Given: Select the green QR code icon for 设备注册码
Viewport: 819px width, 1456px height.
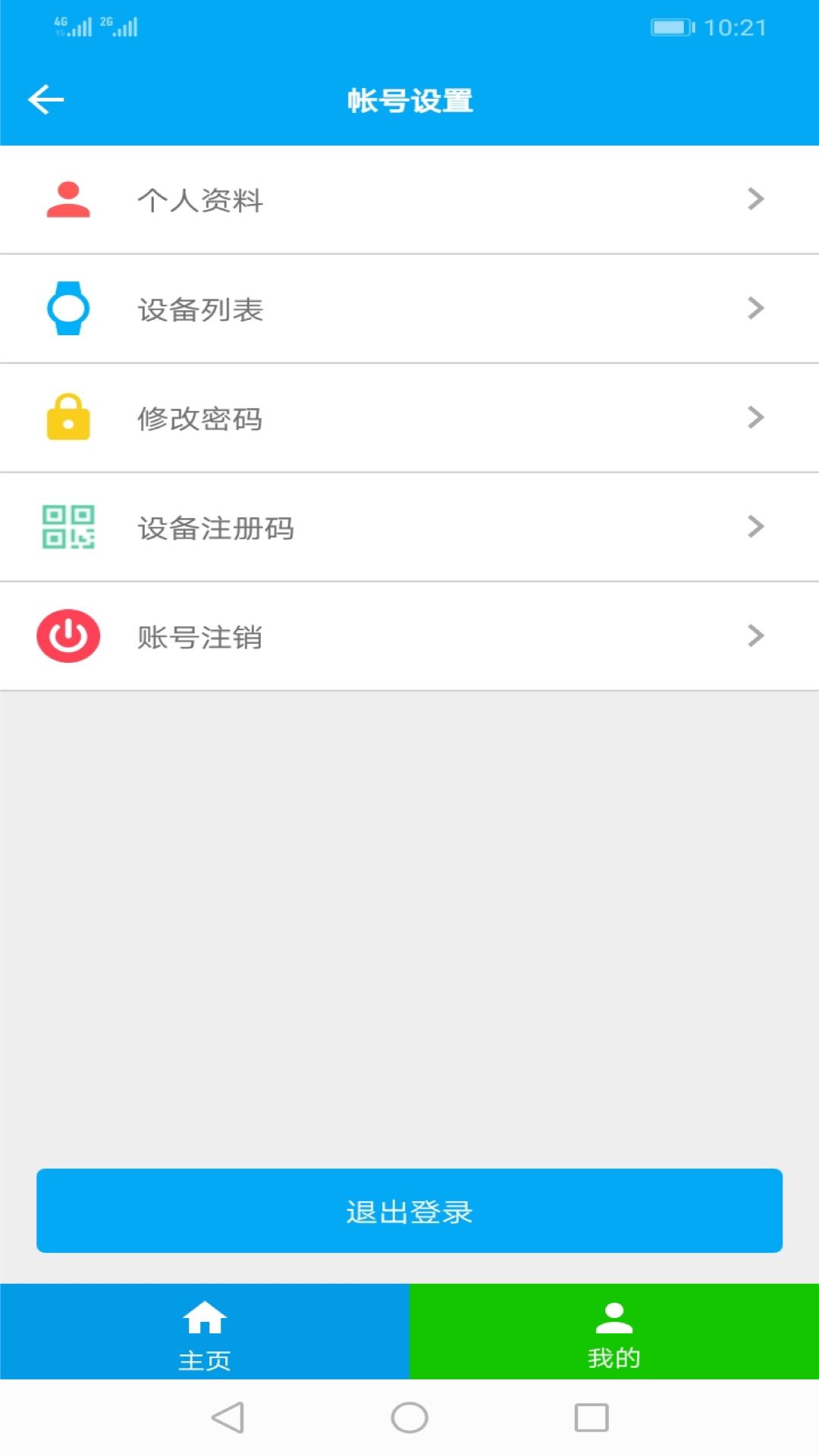Looking at the screenshot, I should [x=67, y=526].
